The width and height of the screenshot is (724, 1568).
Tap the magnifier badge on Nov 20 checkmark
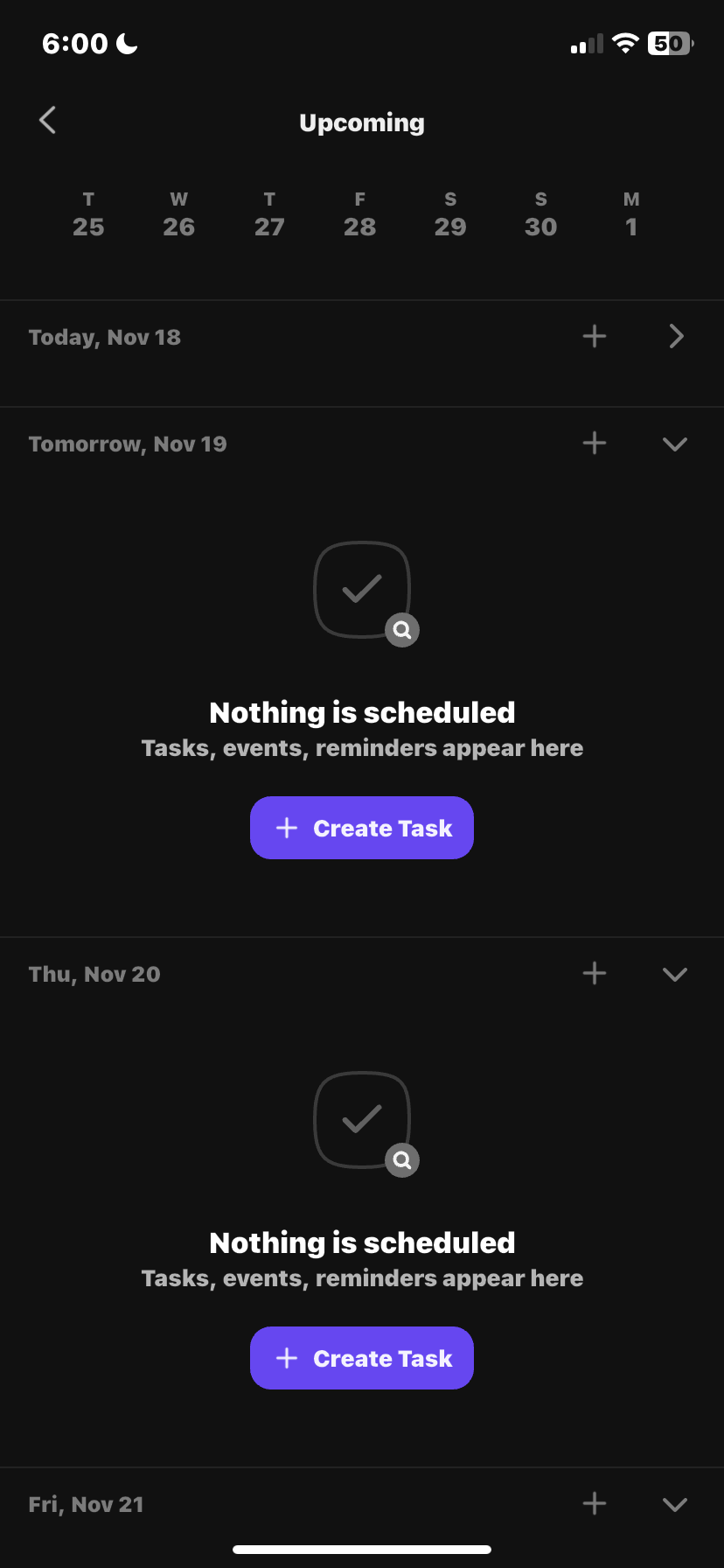[401, 1159]
